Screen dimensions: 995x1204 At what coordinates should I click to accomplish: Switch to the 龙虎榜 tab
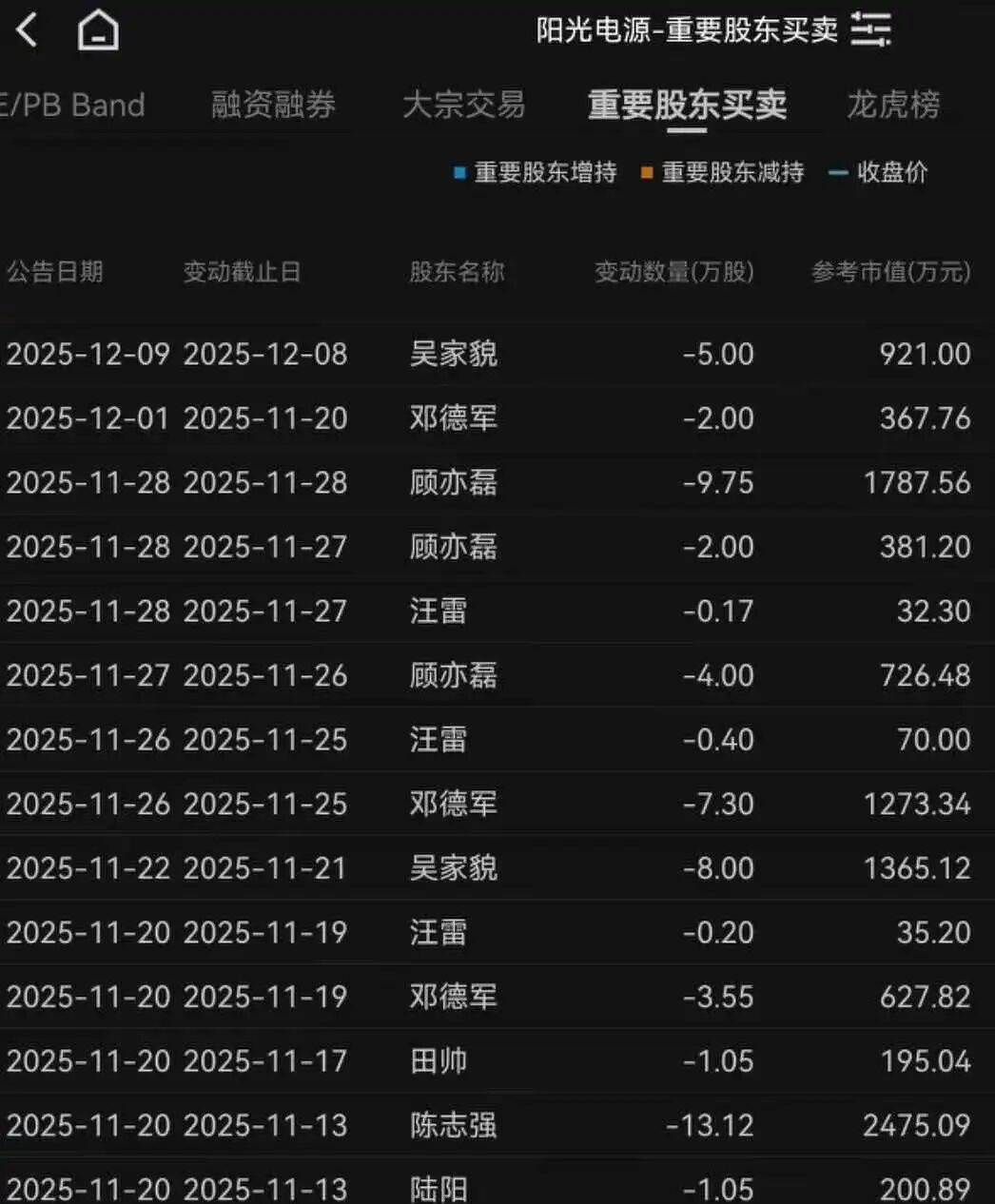tap(892, 105)
